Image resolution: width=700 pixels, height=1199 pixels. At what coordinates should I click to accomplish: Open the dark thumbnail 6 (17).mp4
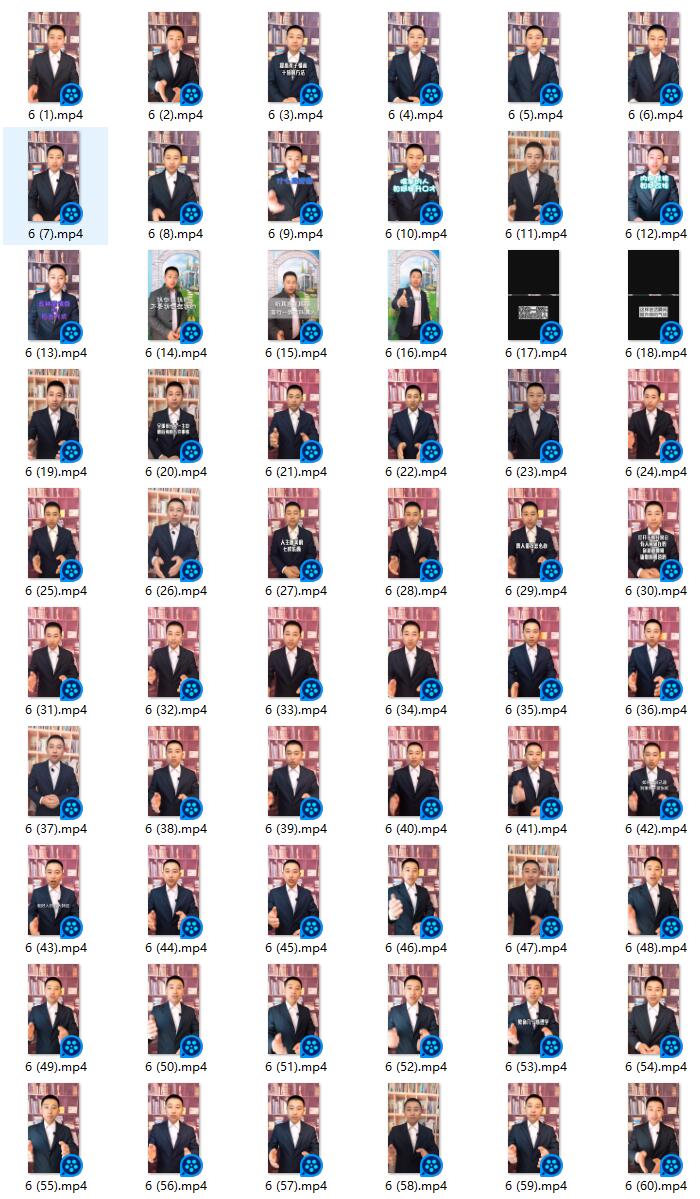[x=534, y=296]
